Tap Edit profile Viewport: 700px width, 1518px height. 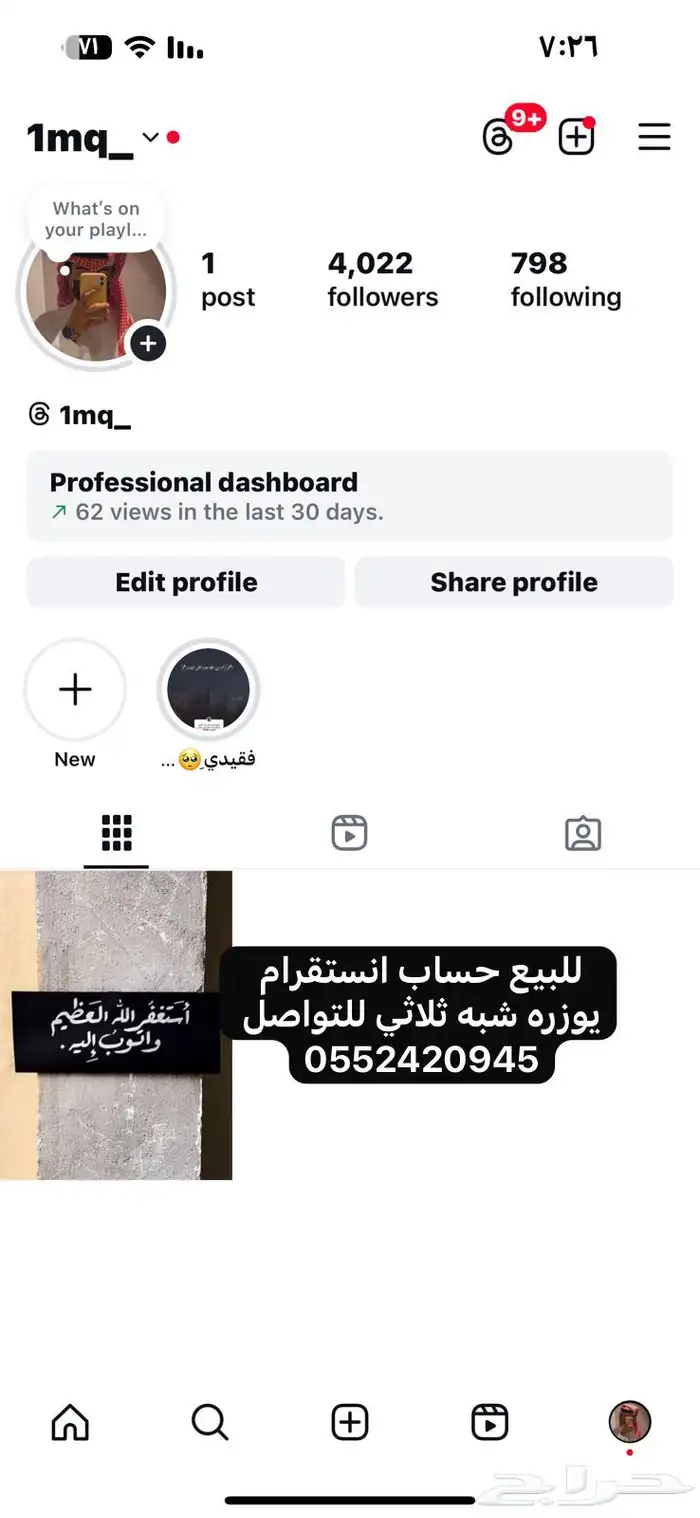coord(186,582)
